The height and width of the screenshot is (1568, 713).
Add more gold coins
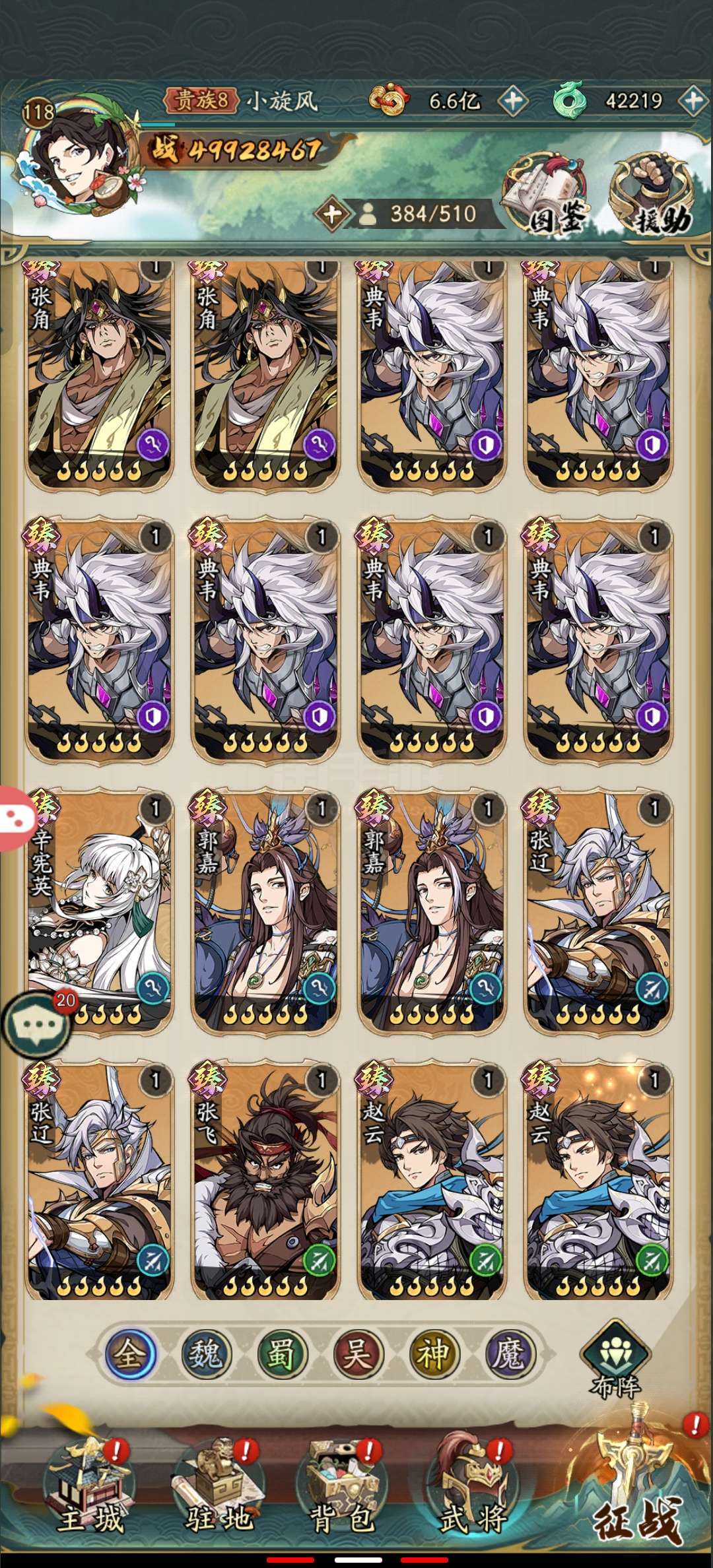513,101
